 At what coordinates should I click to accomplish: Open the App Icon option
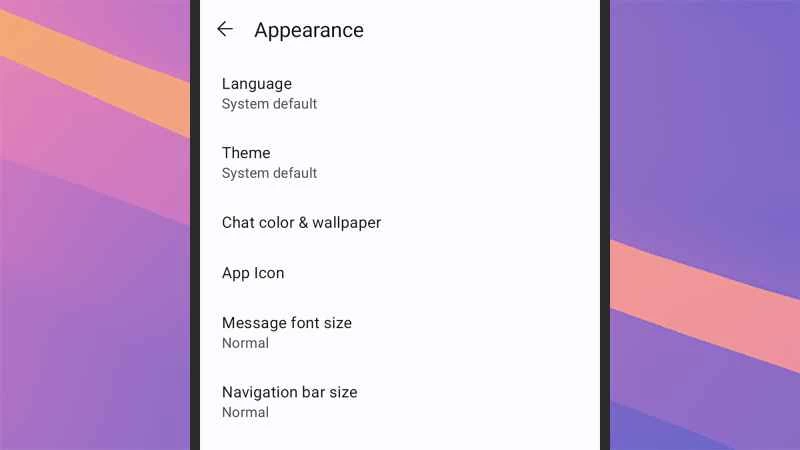click(253, 273)
